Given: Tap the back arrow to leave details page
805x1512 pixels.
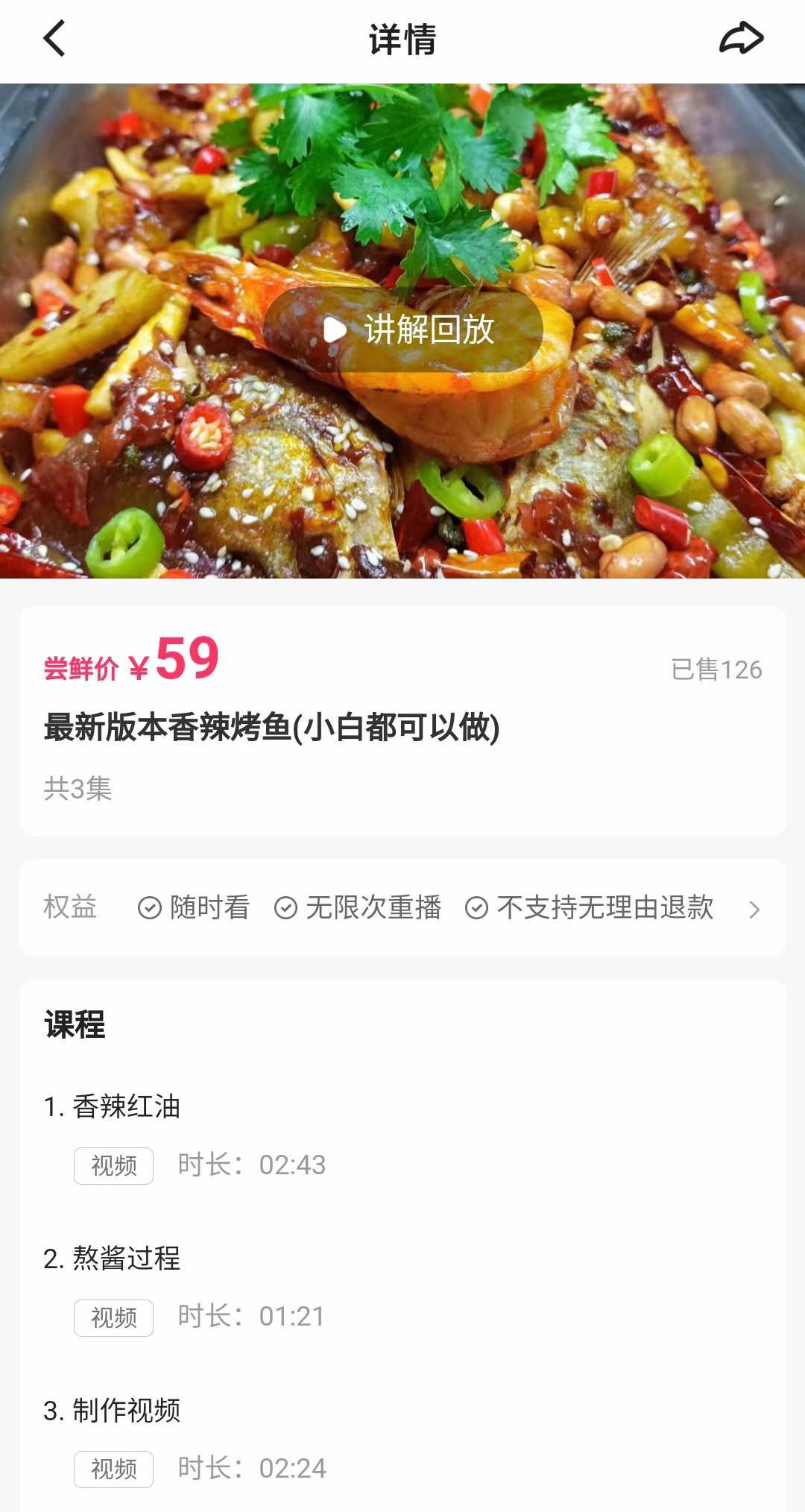Looking at the screenshot, I should (52, 37).
